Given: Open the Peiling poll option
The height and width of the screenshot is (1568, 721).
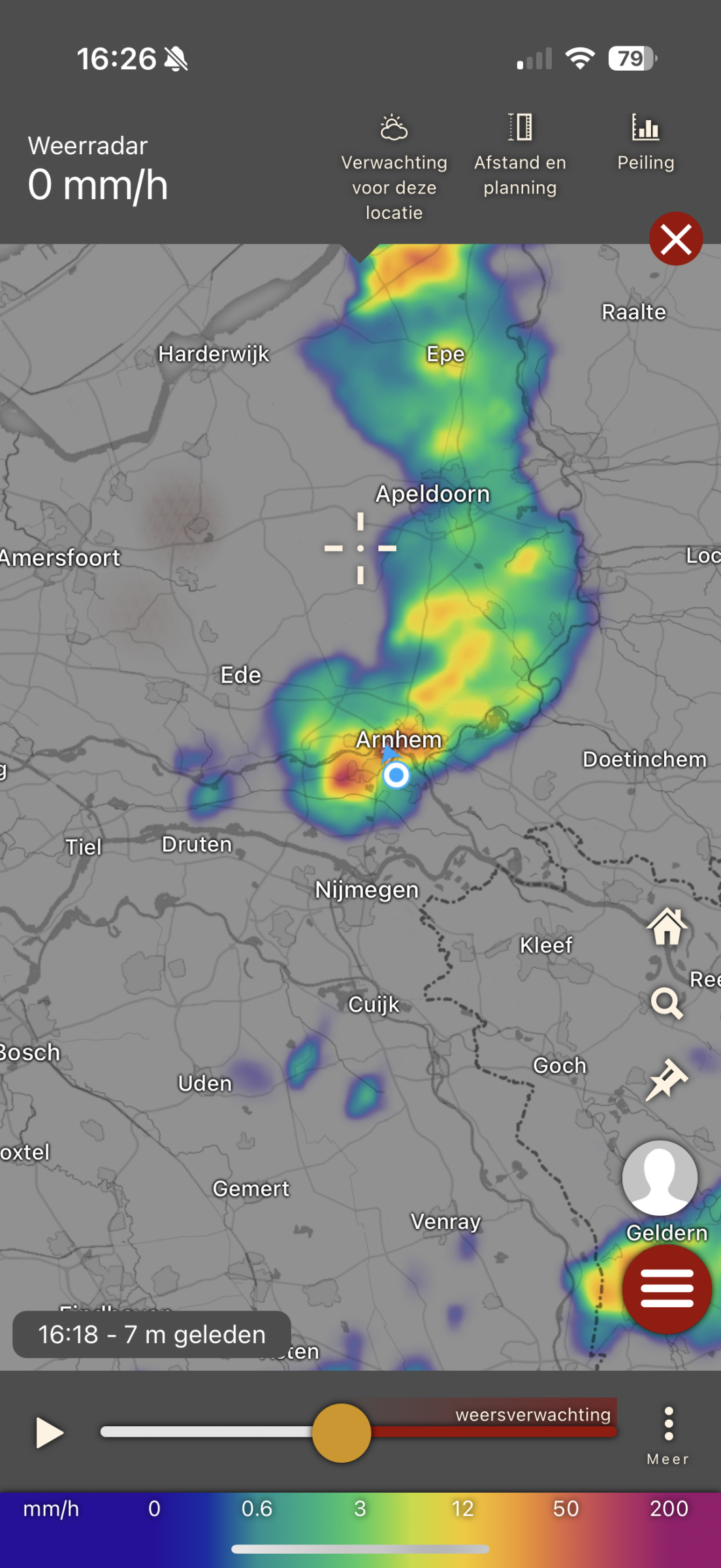Looking at the screenshot, I should [x=645, y=142].
